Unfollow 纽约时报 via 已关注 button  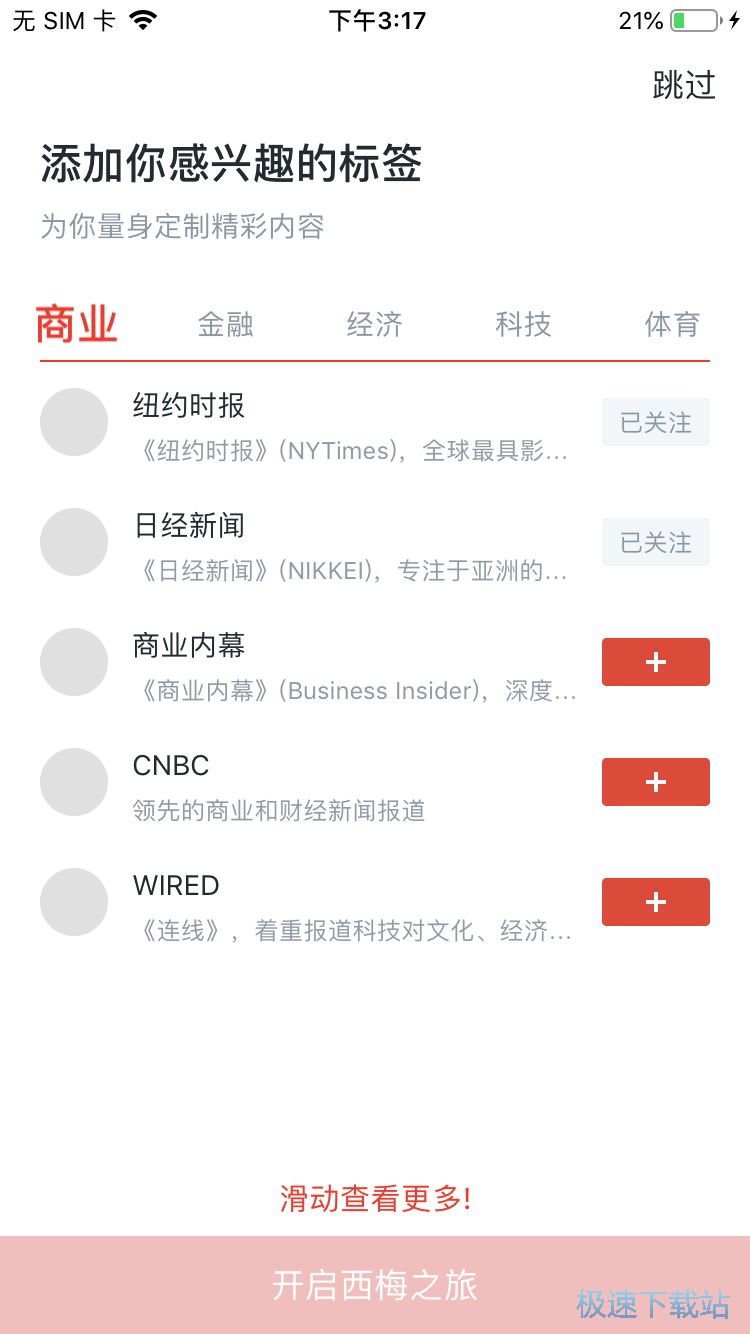coord(655,422)
